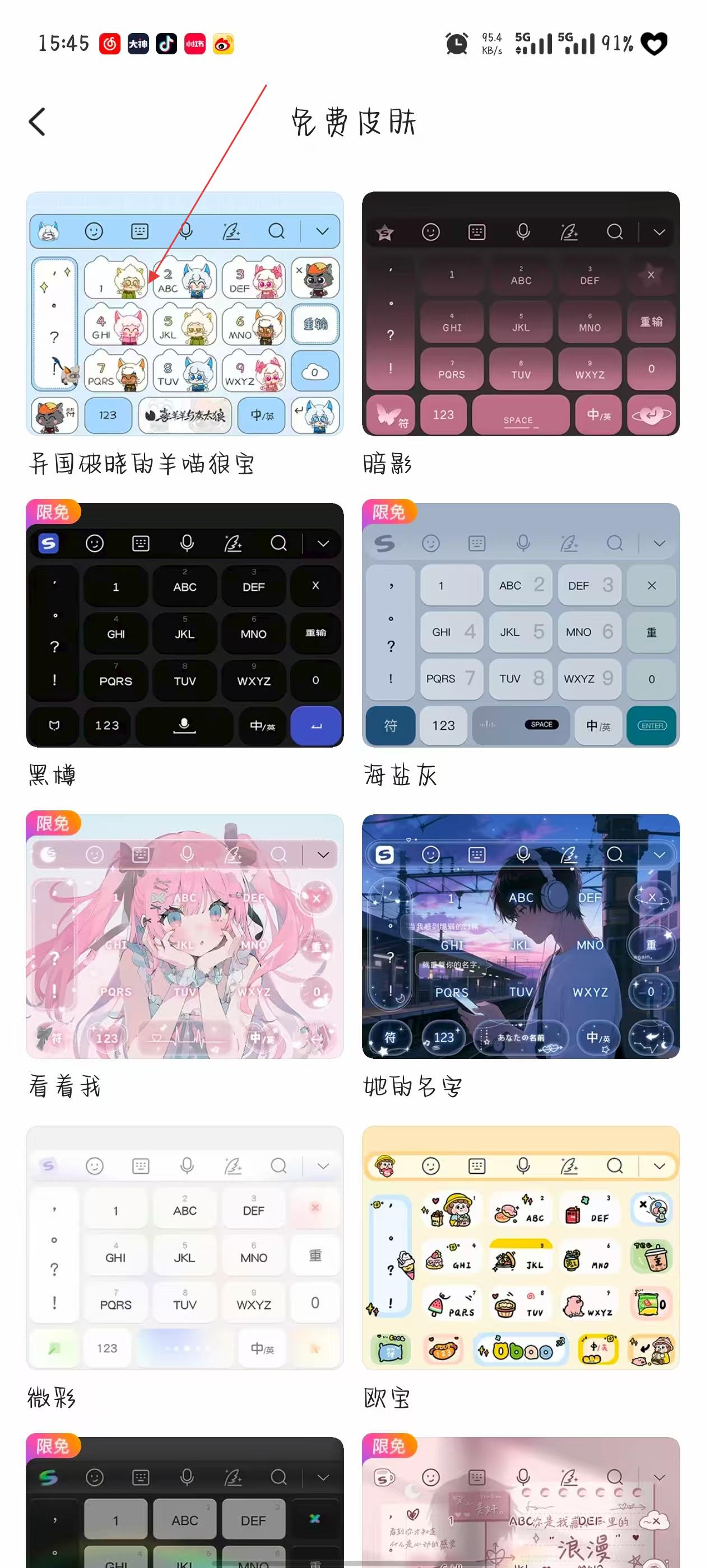Open the 异国破晓的羊喵狼宝 keyboard skin
The image size is (706, 1568).
click(x=184, y=314)
